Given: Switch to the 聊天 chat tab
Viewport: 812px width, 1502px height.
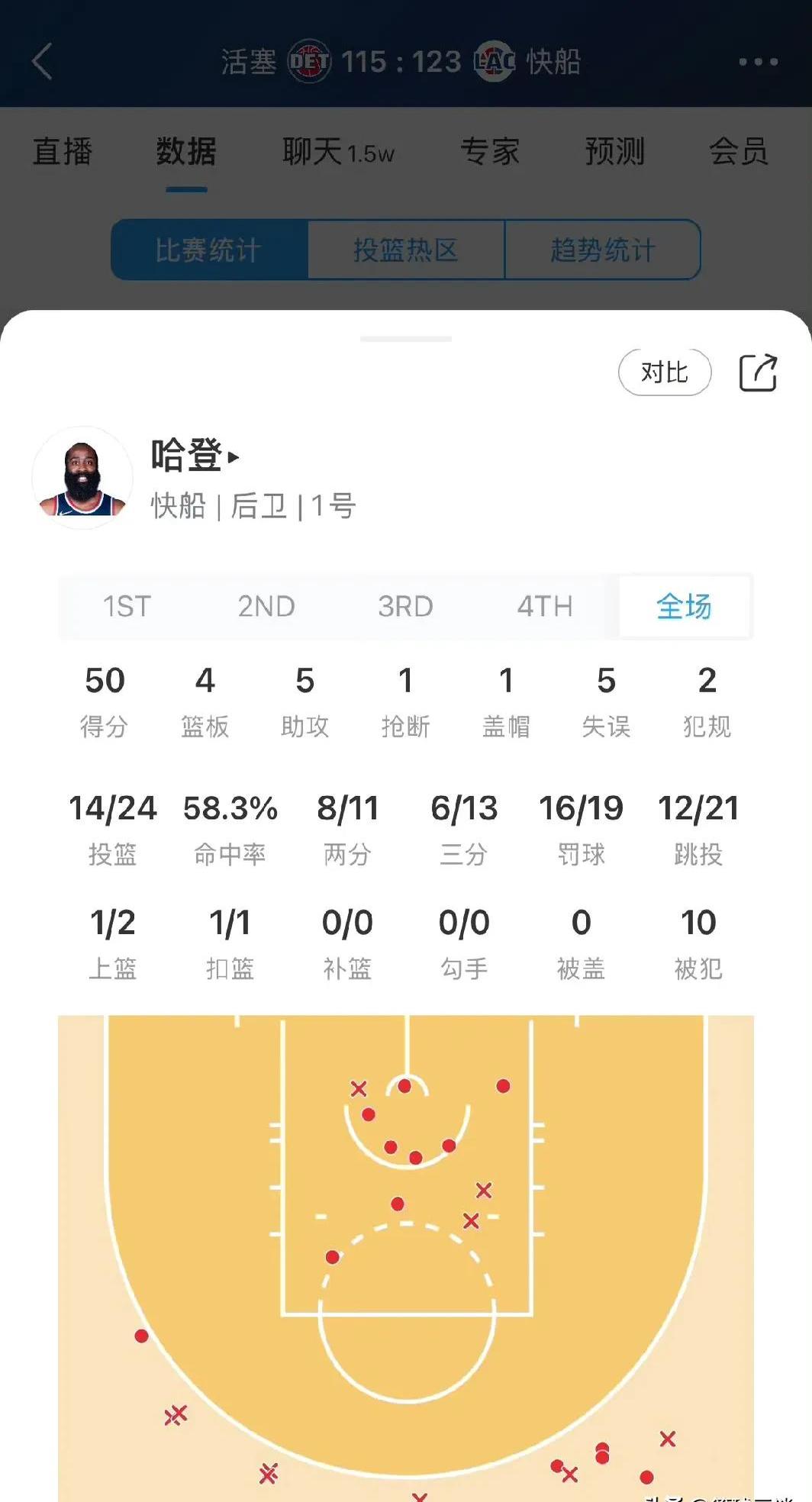Looking at the screenshot, I should pyautogui.click(x=313, y=151).
